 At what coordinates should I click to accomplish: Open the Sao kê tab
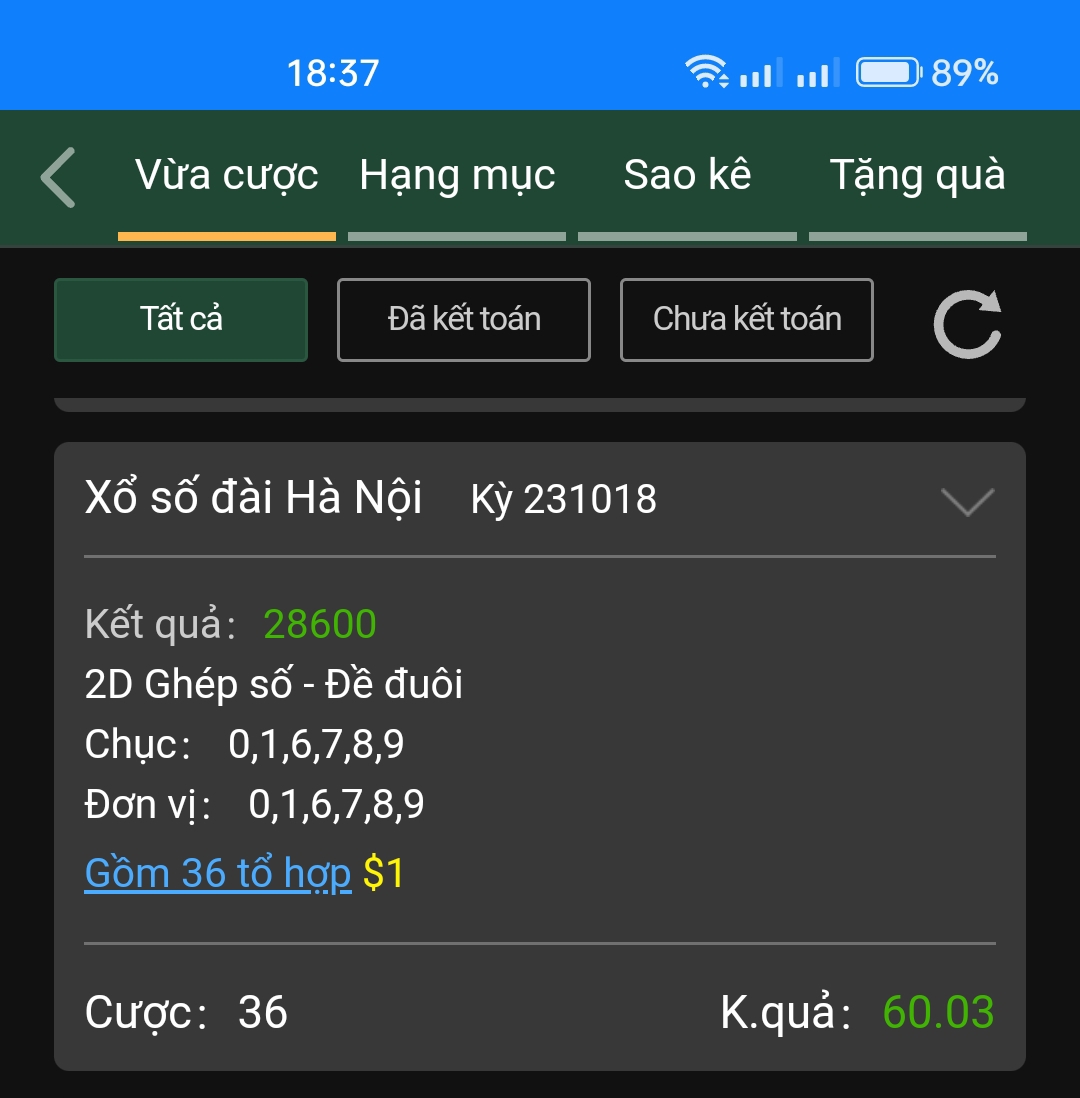tap(687, 177)
